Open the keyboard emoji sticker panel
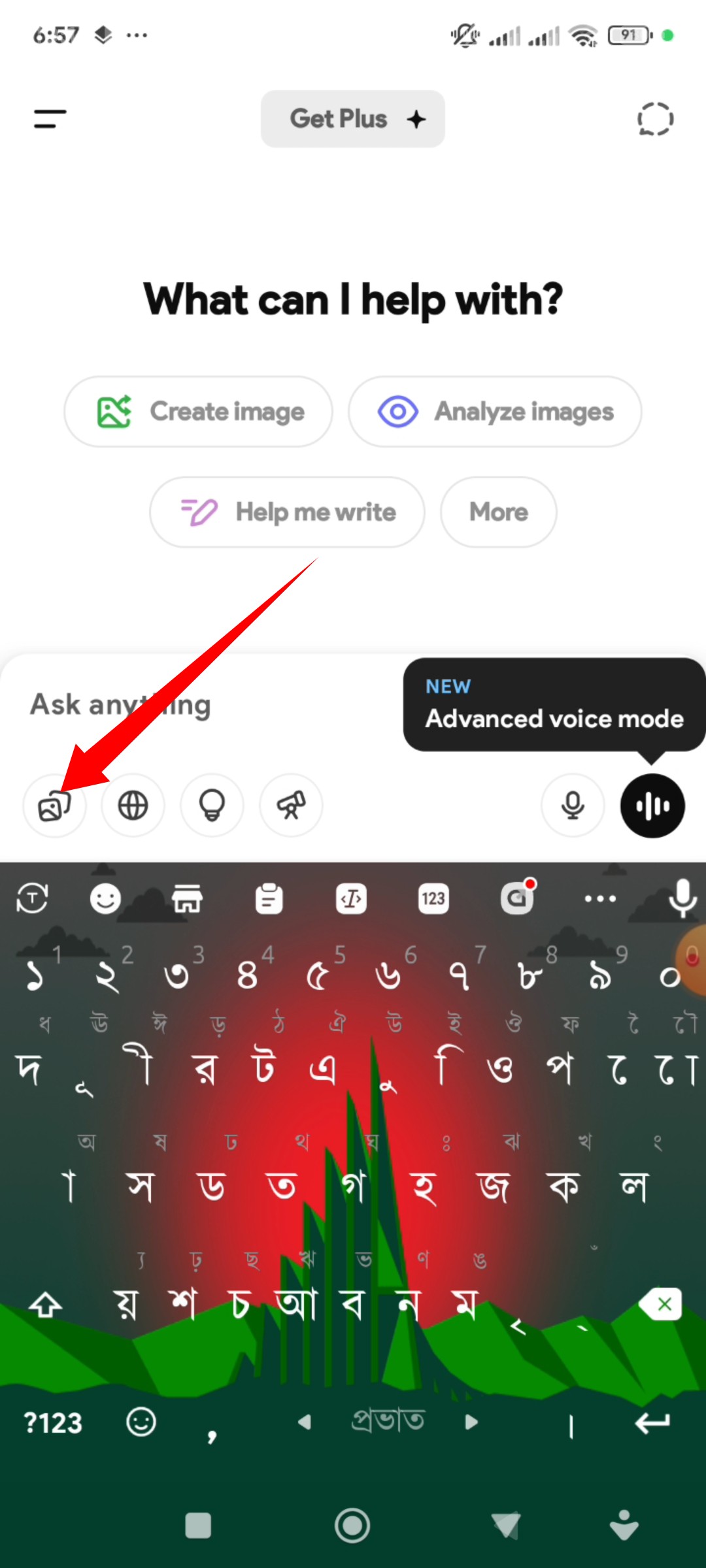 (x=105, y=899)
